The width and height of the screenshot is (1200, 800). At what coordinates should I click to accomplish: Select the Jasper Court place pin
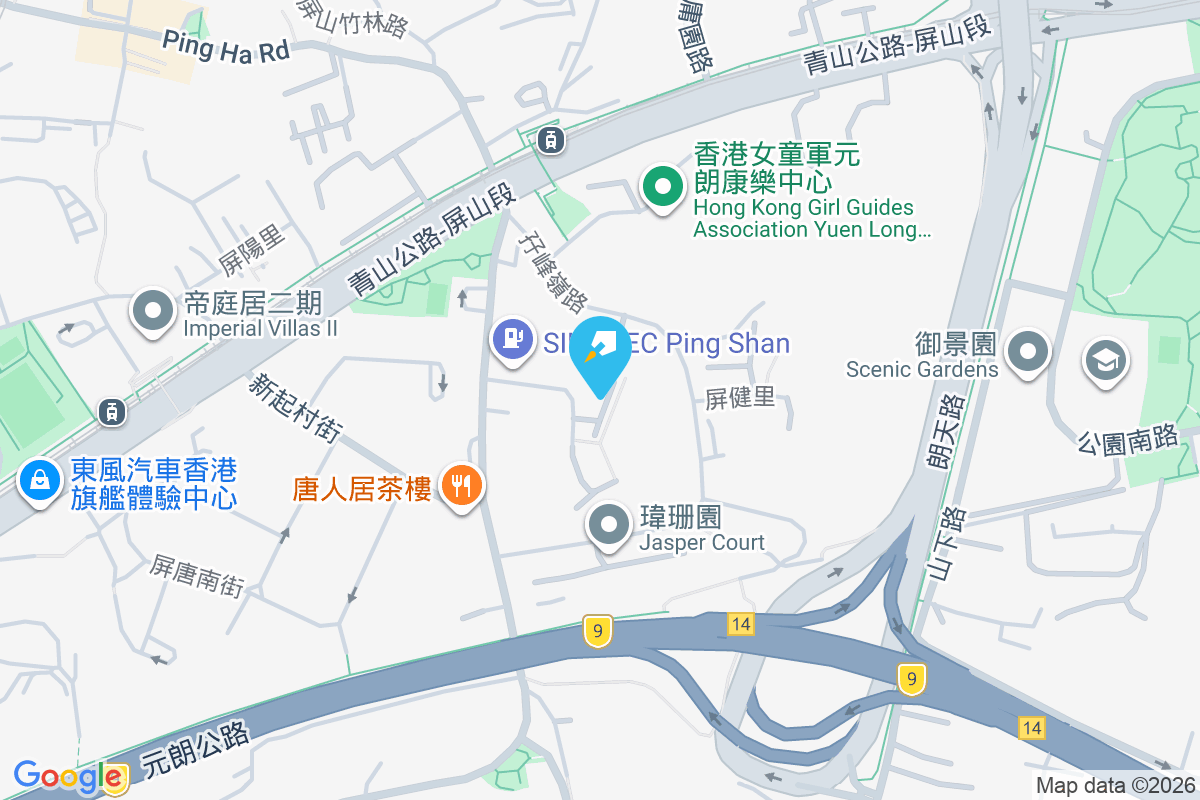tap(608, 525)
